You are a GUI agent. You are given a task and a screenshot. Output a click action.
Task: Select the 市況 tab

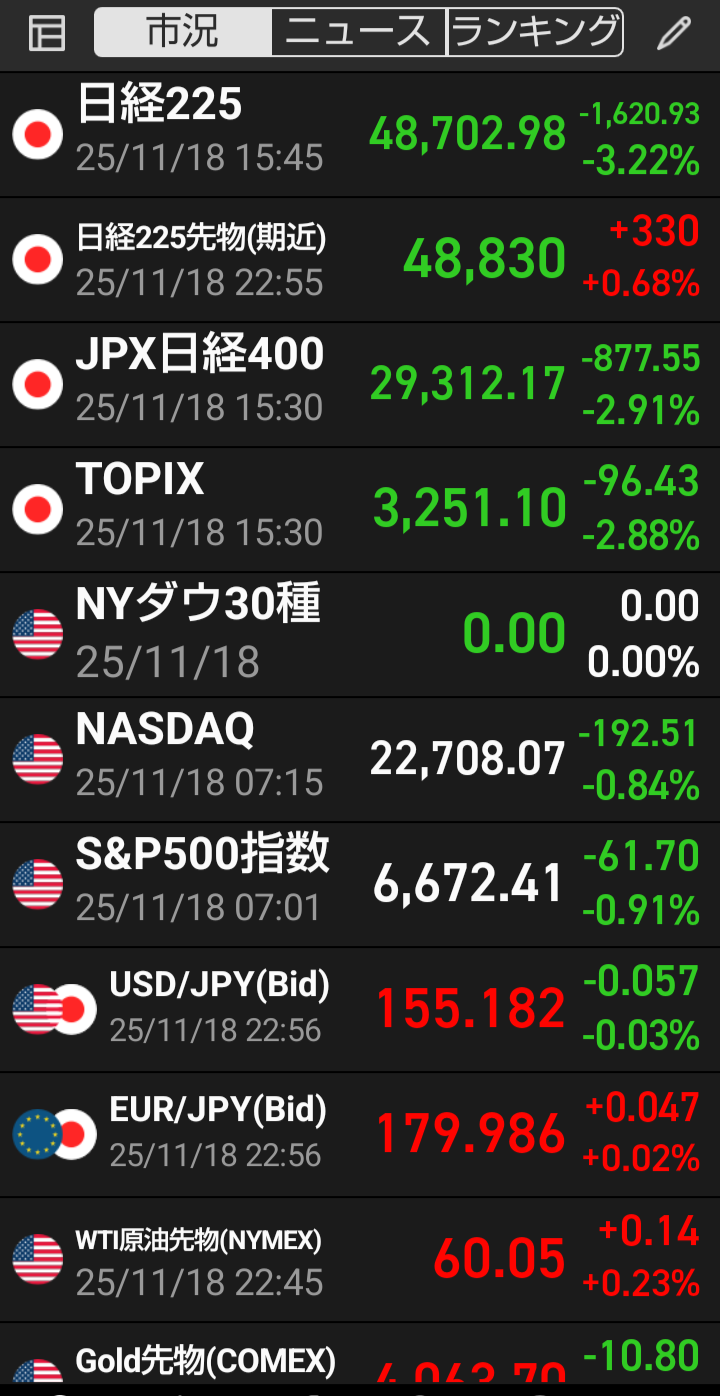(x=183, y=33)
